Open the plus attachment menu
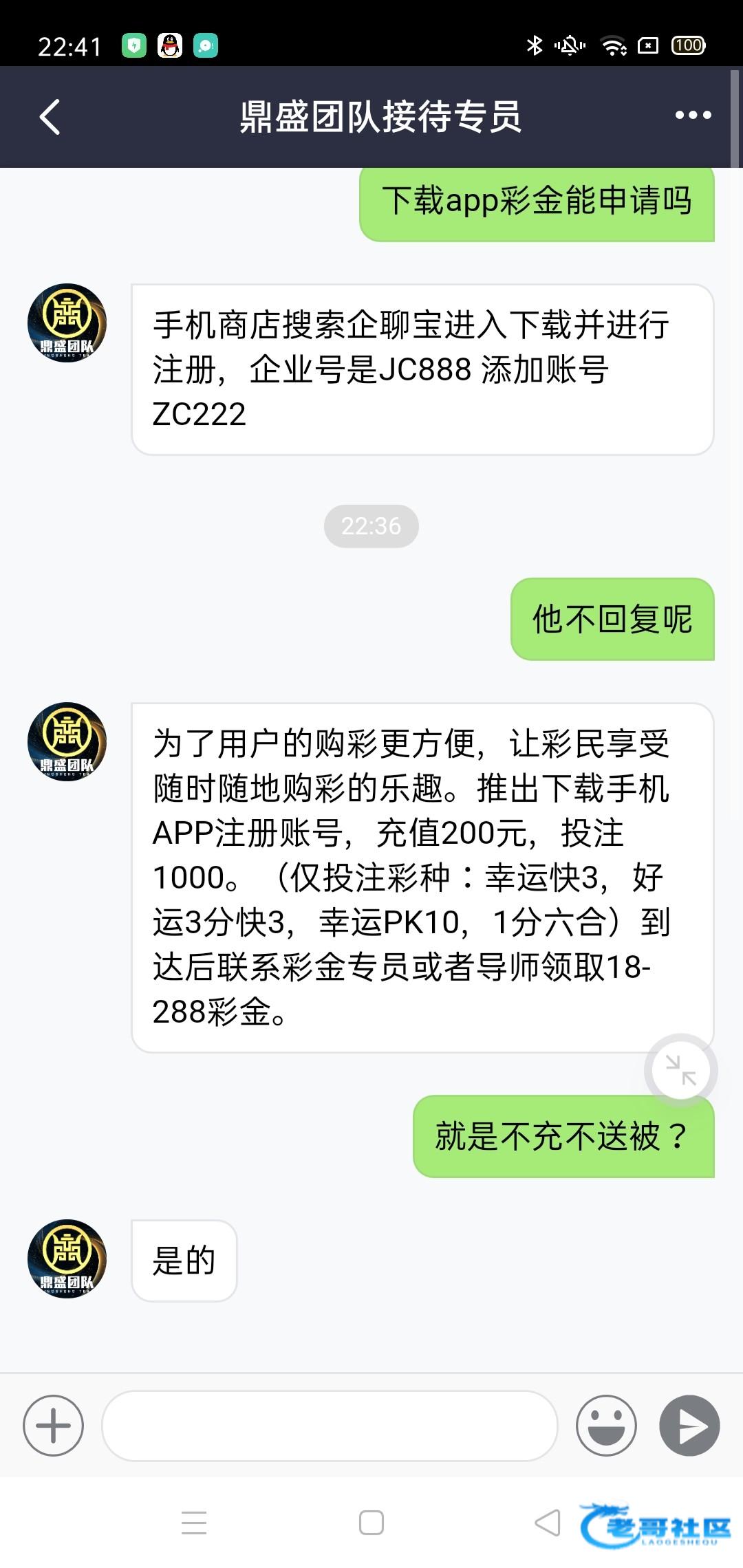This screenshot has width=743, height=1568. pos(53,1426)
